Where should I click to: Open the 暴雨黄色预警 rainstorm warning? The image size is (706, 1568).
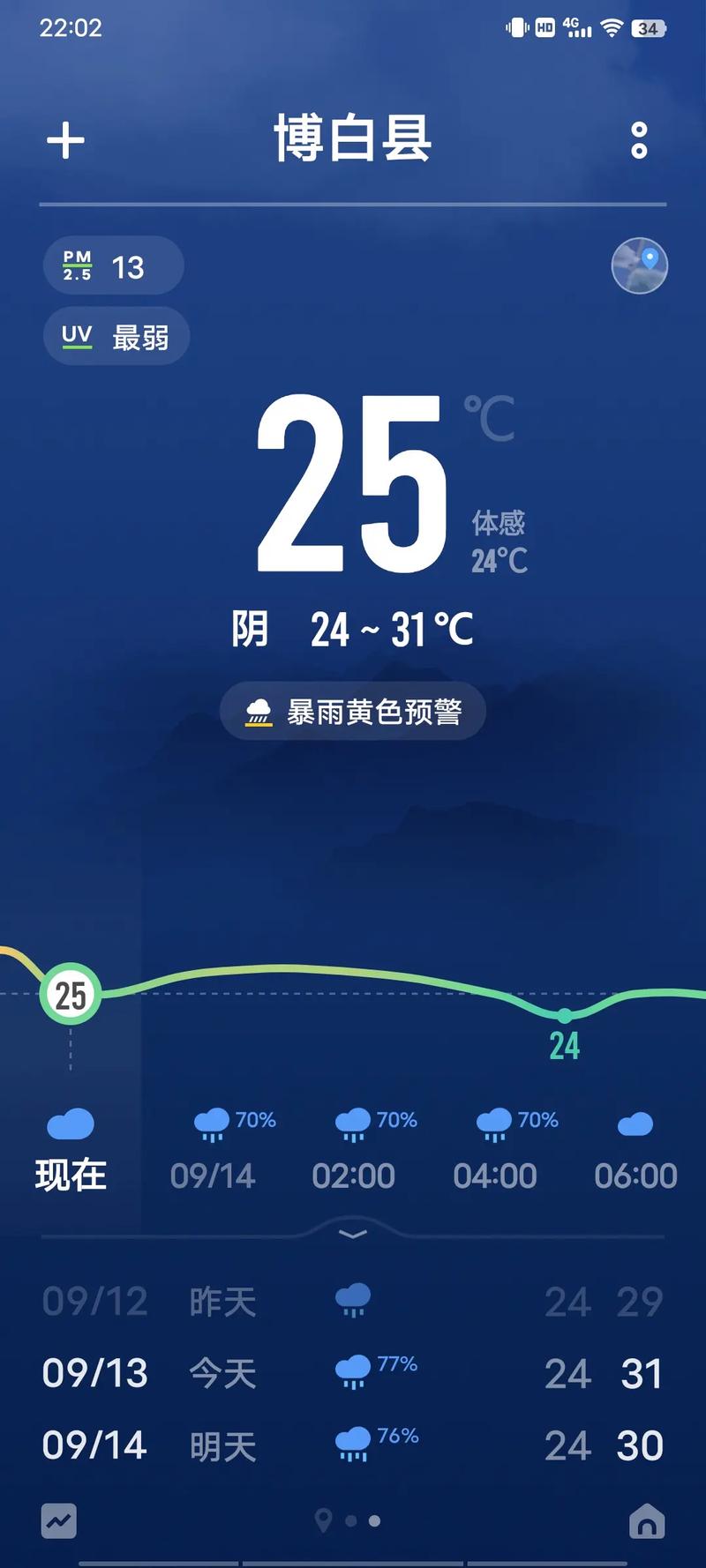point(352,711)
